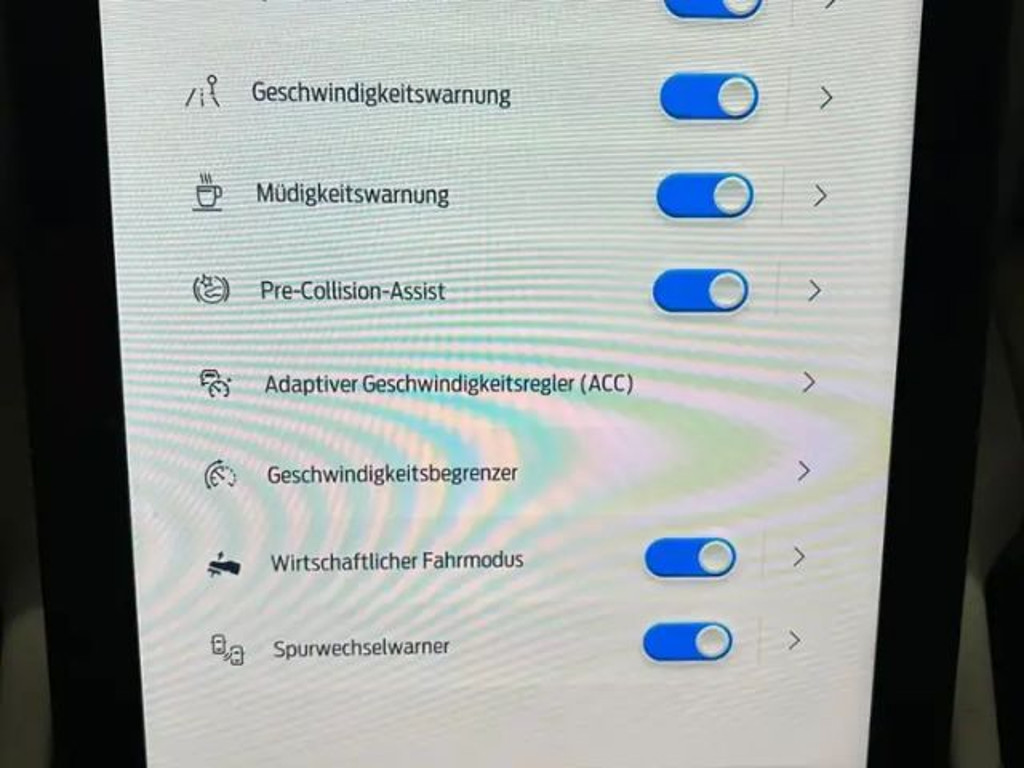
Task: Open Pre-Collision-Assist options via the chevron
Action: pos(814,291)
